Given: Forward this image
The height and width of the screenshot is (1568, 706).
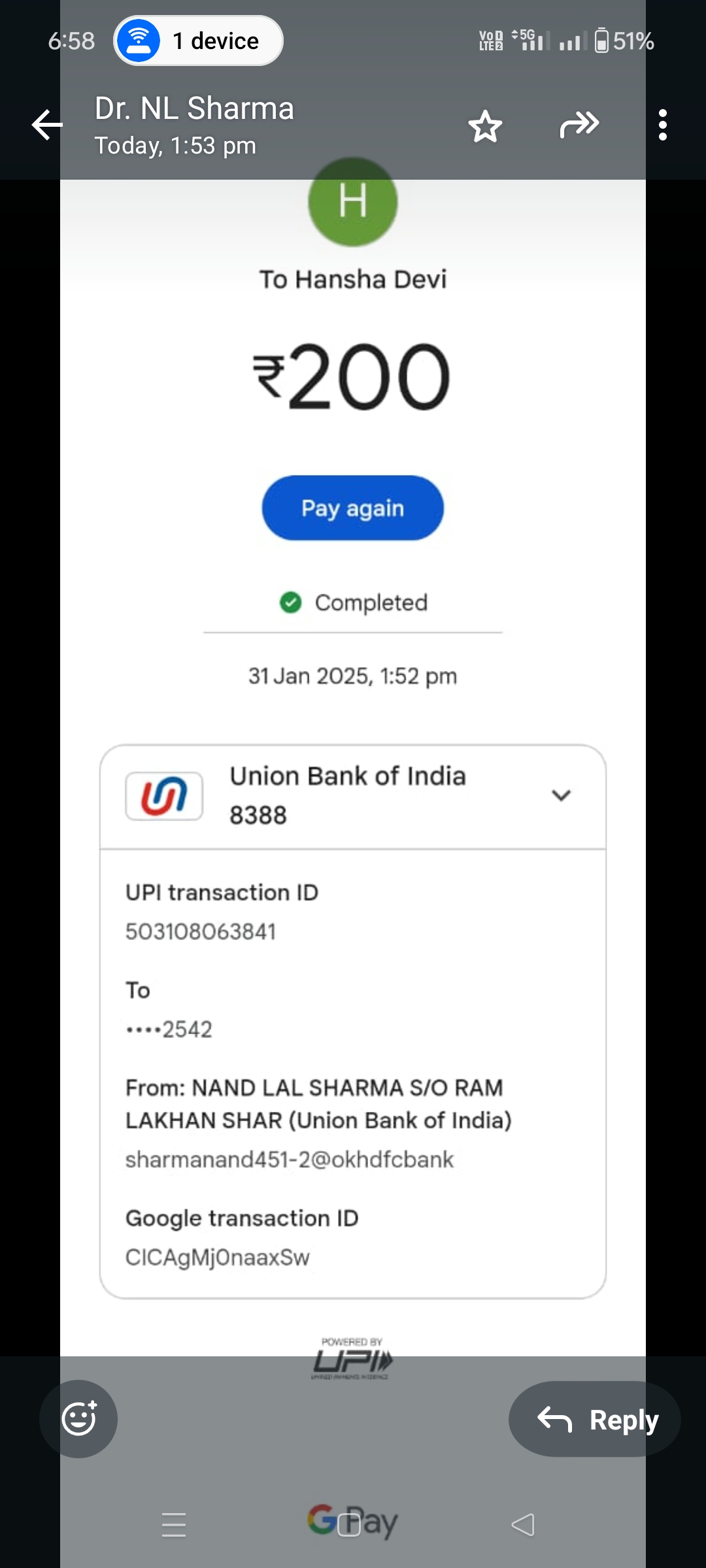Looking at the screenshot, I should click(579, 125).
